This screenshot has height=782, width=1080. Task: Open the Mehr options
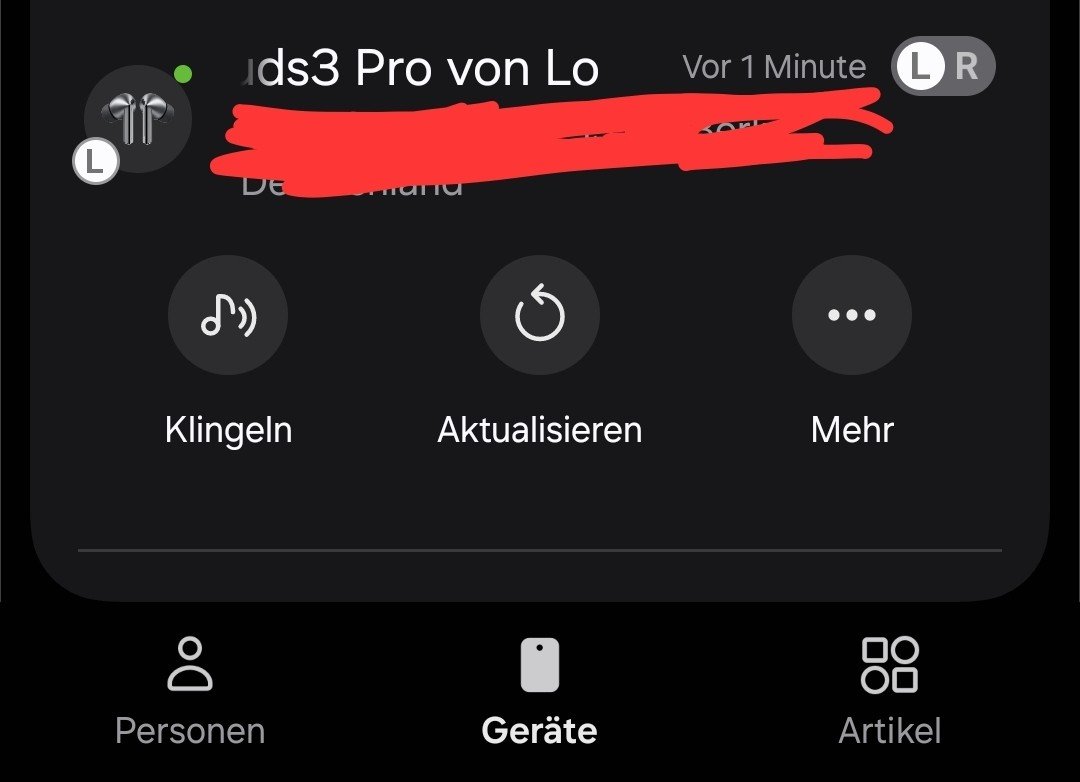[852, 316]
